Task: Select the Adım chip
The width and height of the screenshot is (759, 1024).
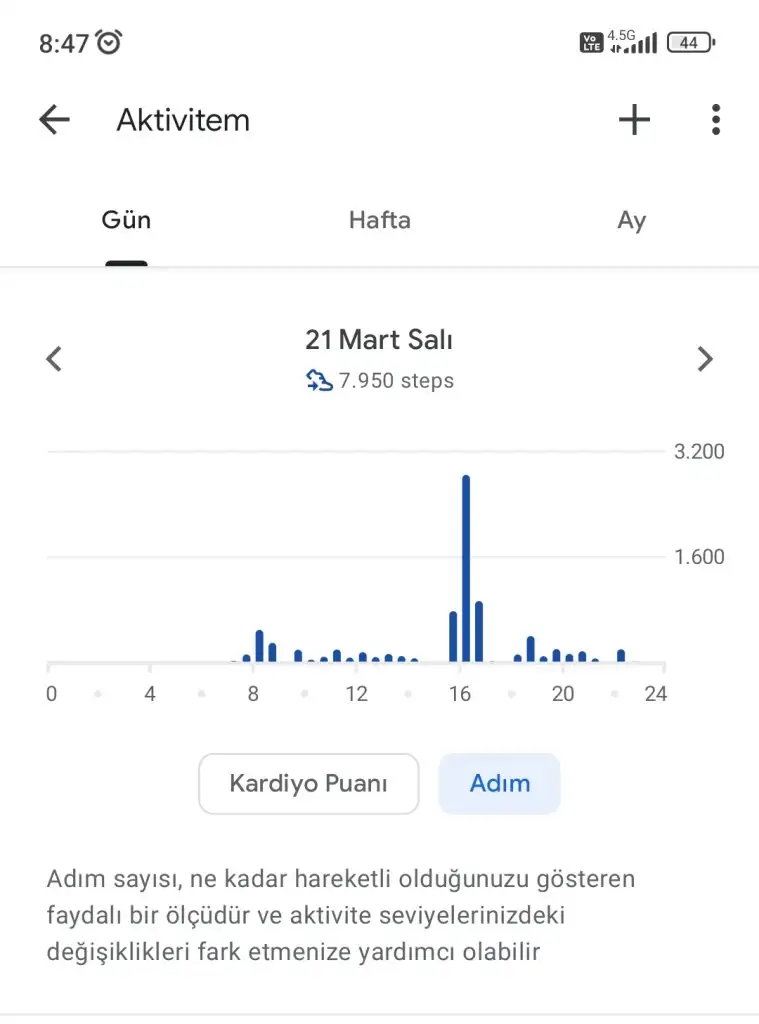Action: (500, 784)
